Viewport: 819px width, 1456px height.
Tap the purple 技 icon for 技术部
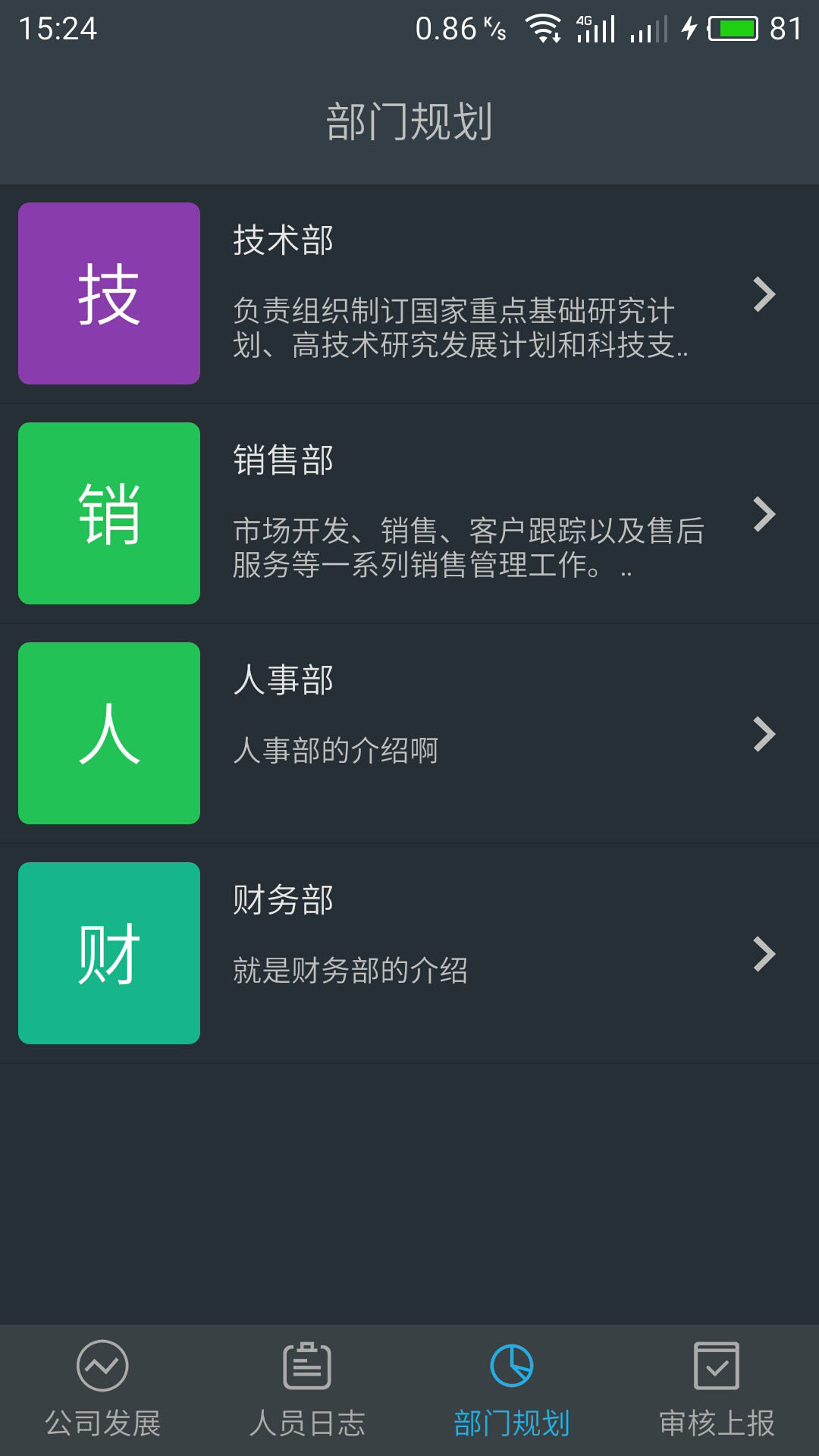tap(108, 295)
